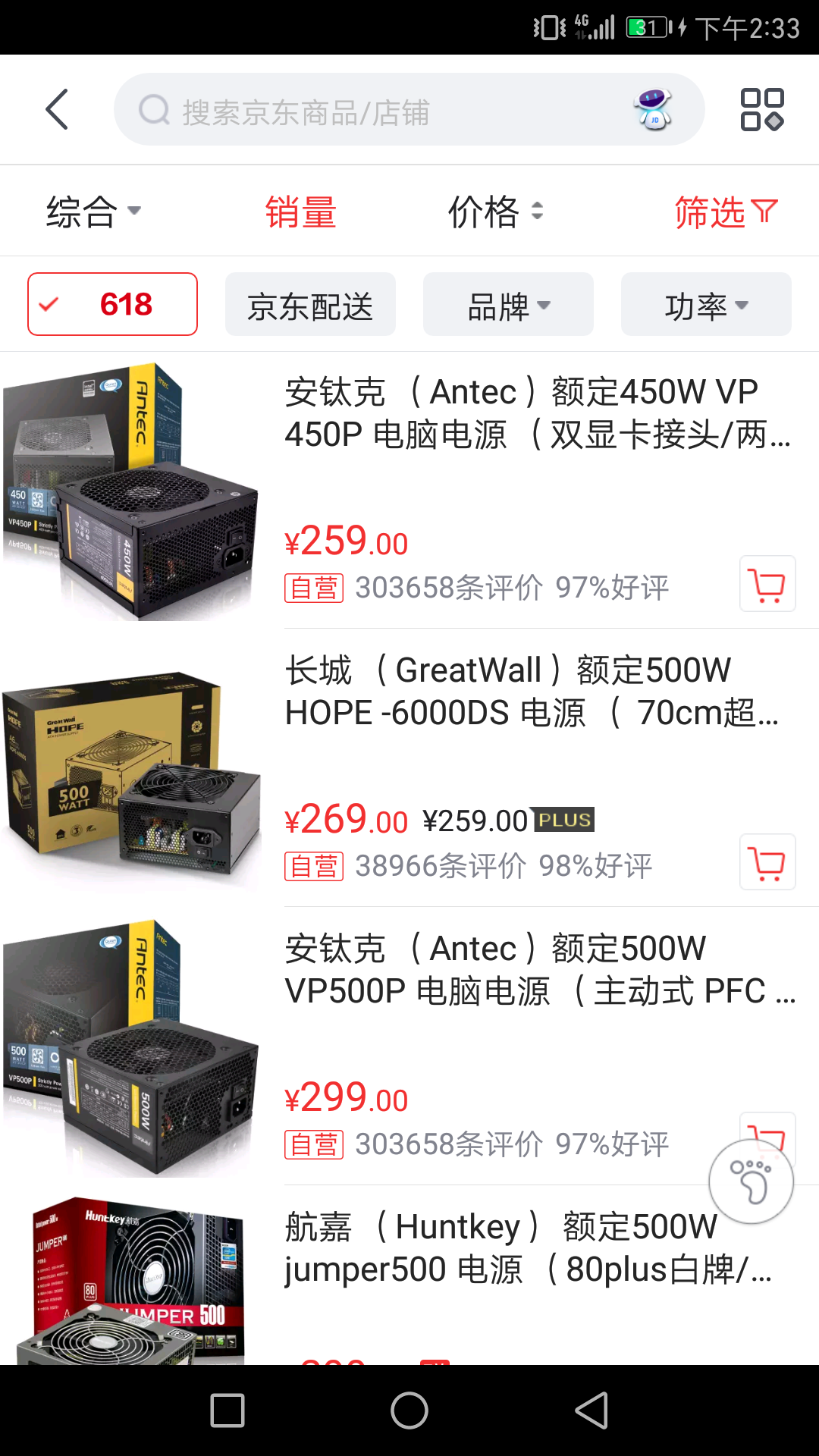Tap the search magnifier icon

(154, 111)
